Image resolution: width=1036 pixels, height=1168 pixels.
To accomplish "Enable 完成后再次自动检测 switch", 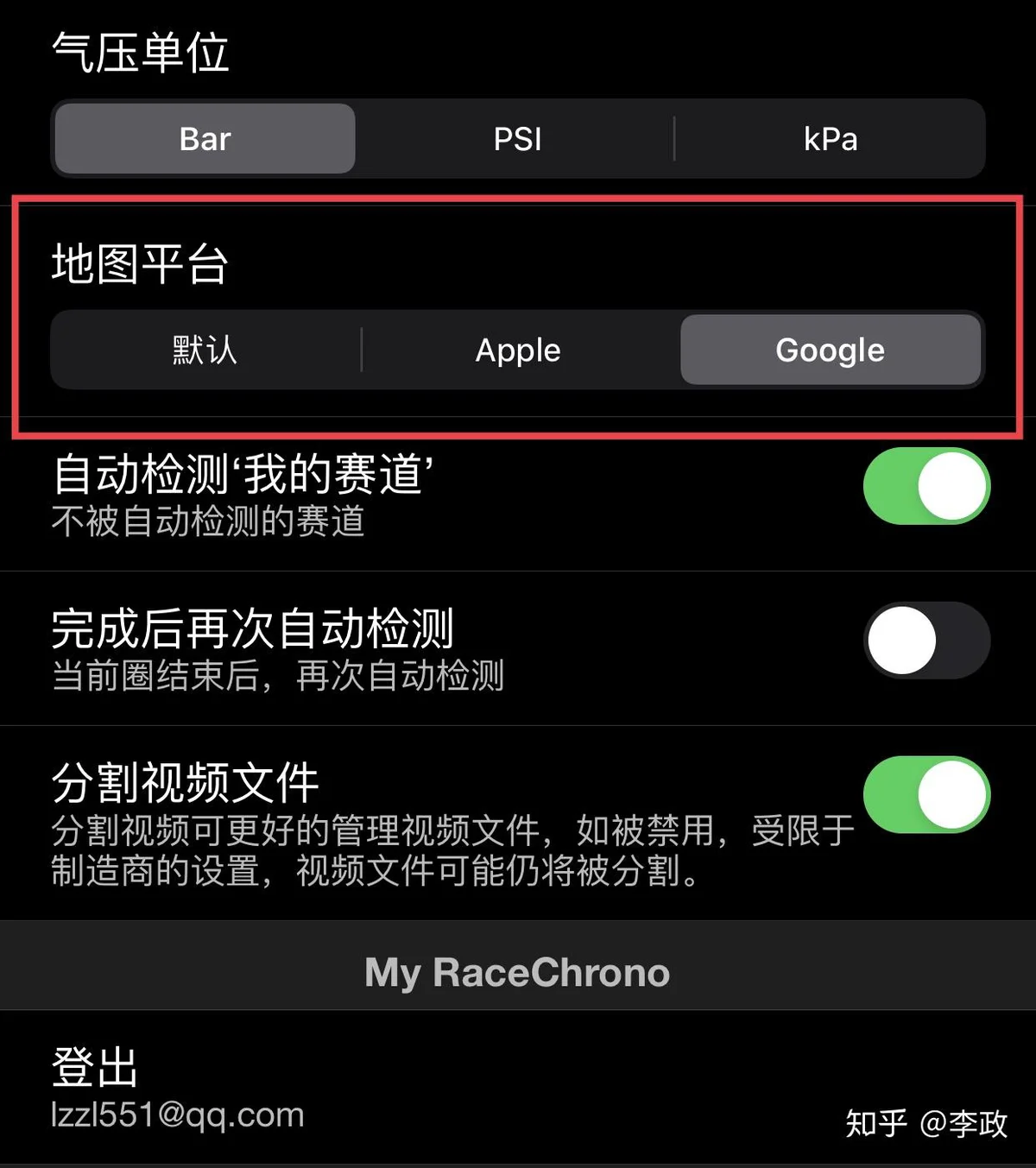I will pyautogui.click(x=925, y=640).
